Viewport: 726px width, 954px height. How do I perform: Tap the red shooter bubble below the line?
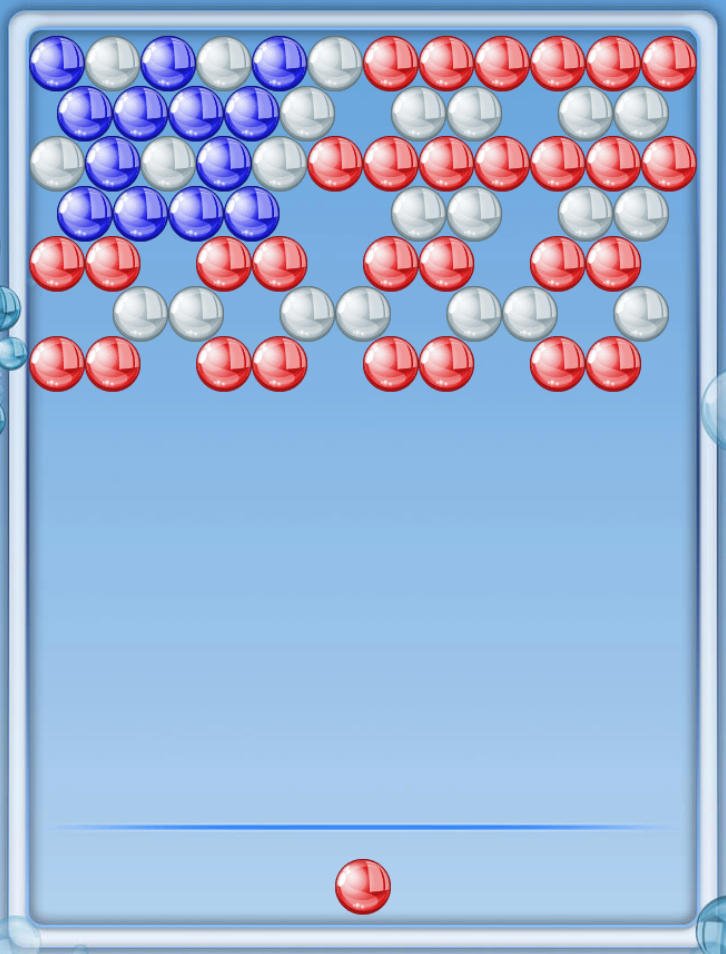tap(362, 886)
